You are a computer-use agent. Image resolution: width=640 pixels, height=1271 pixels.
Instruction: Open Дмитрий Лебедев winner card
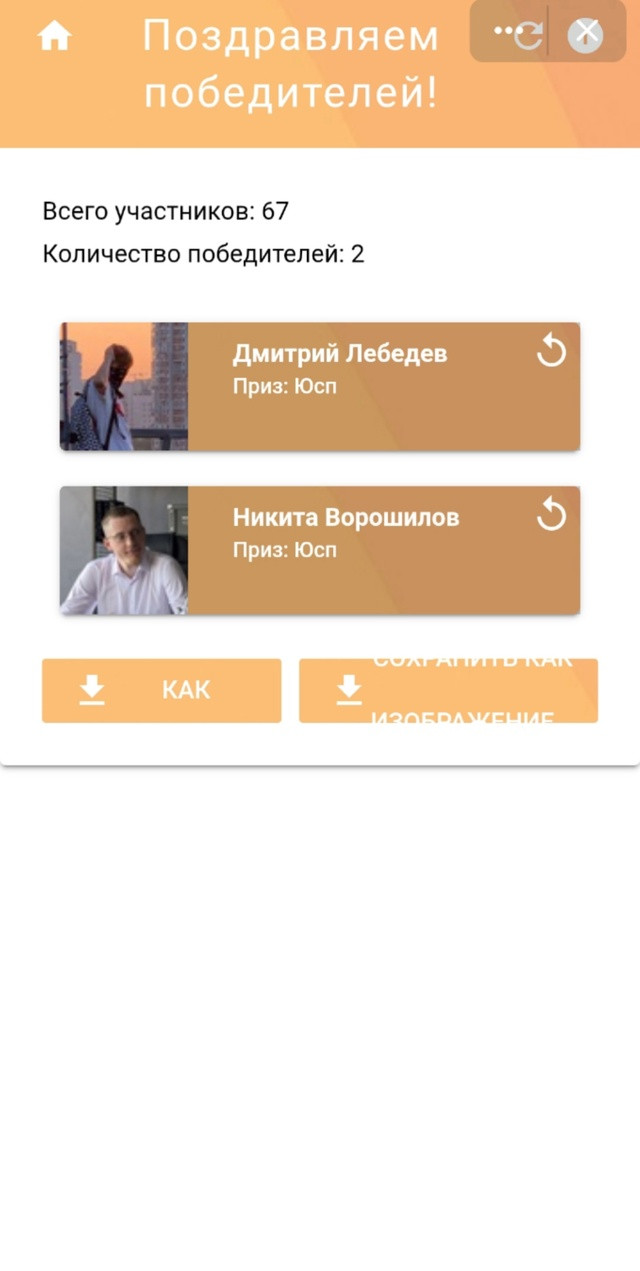point(320,386)
